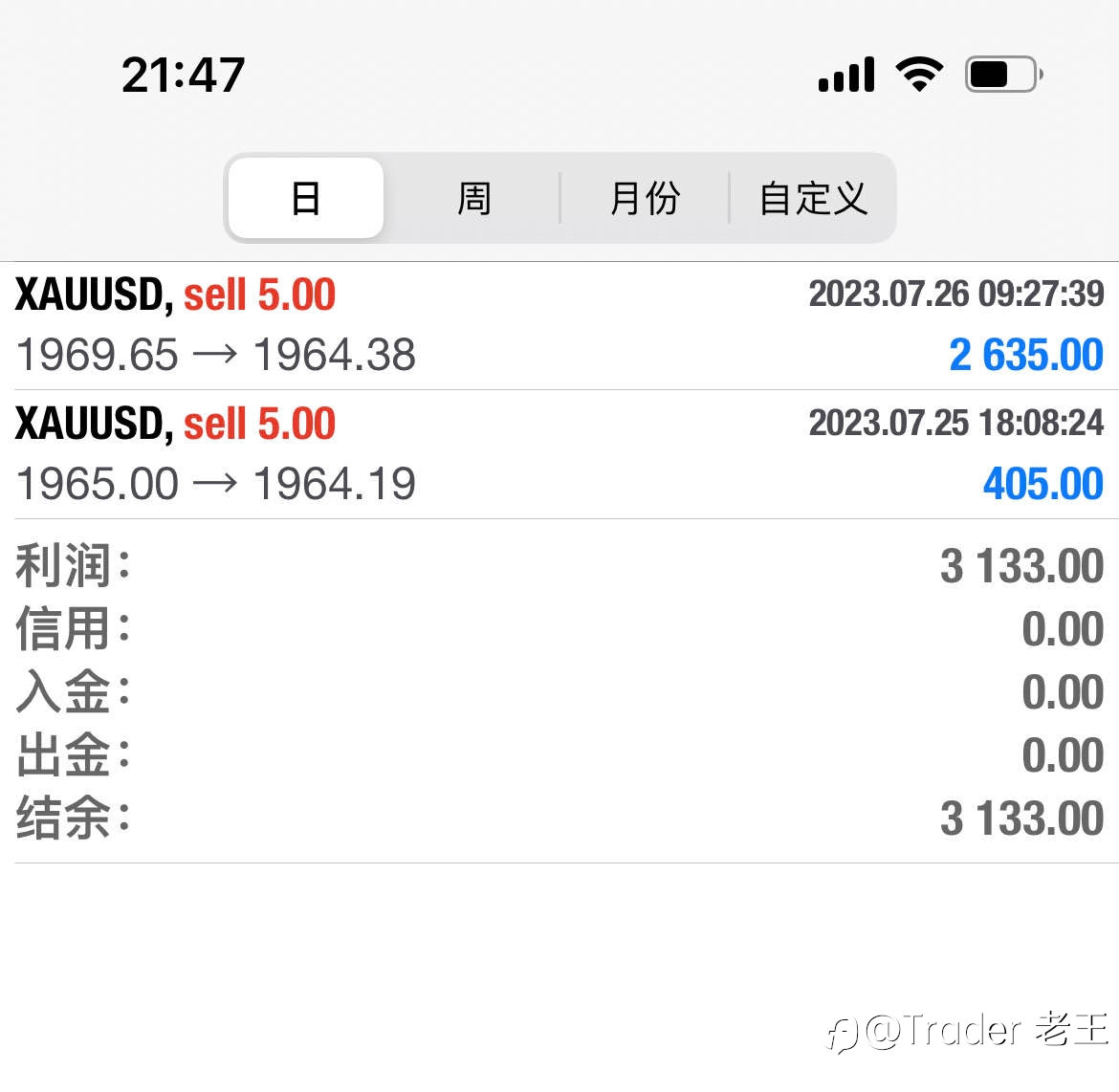
Task: Switch to the 月份 (month) tab
Action: (x=645, y=198)
